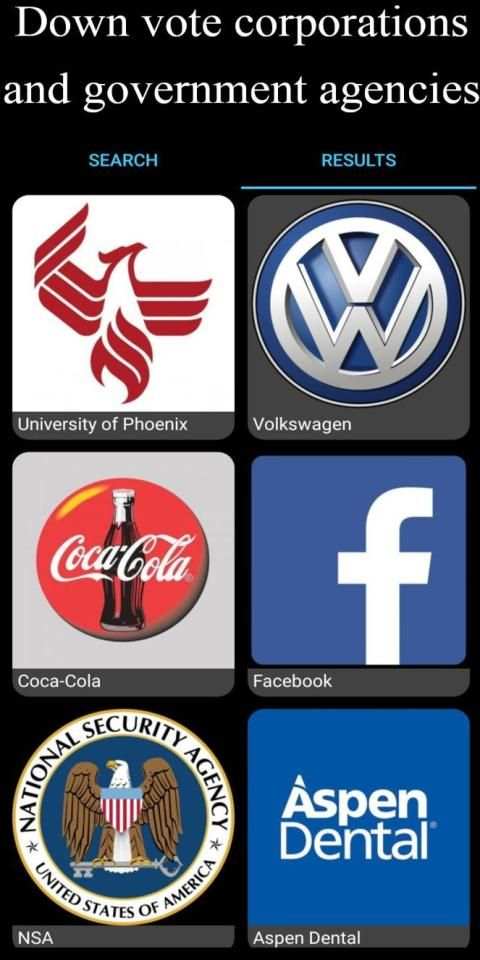Select the NSA tile
The width and height of the screenshot is (480, 960).
click(x=123, y=828)
